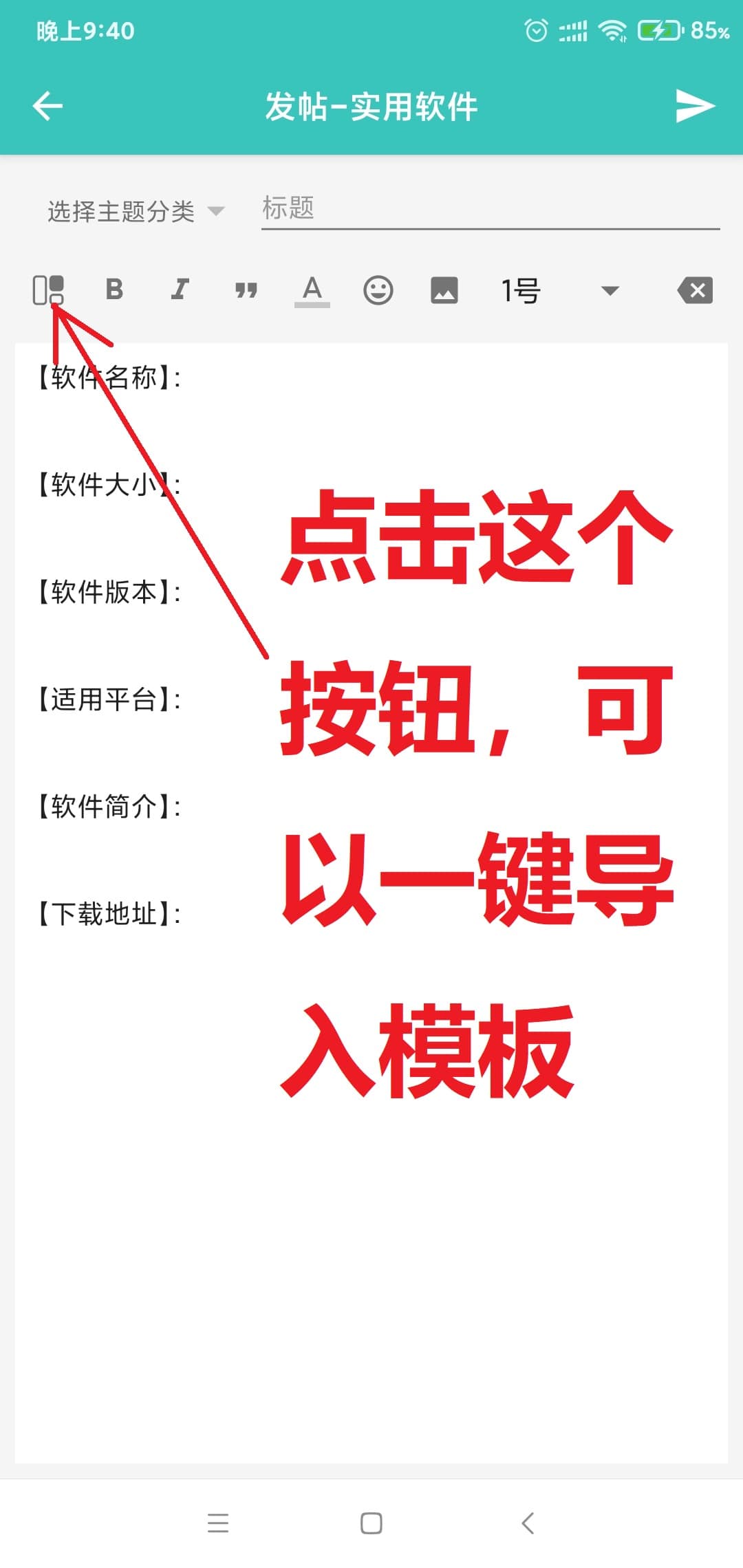This screenshot has height=1568, width=743.
Task: Open the 选择主题分类 dropdown
Action: click(136, 211)
